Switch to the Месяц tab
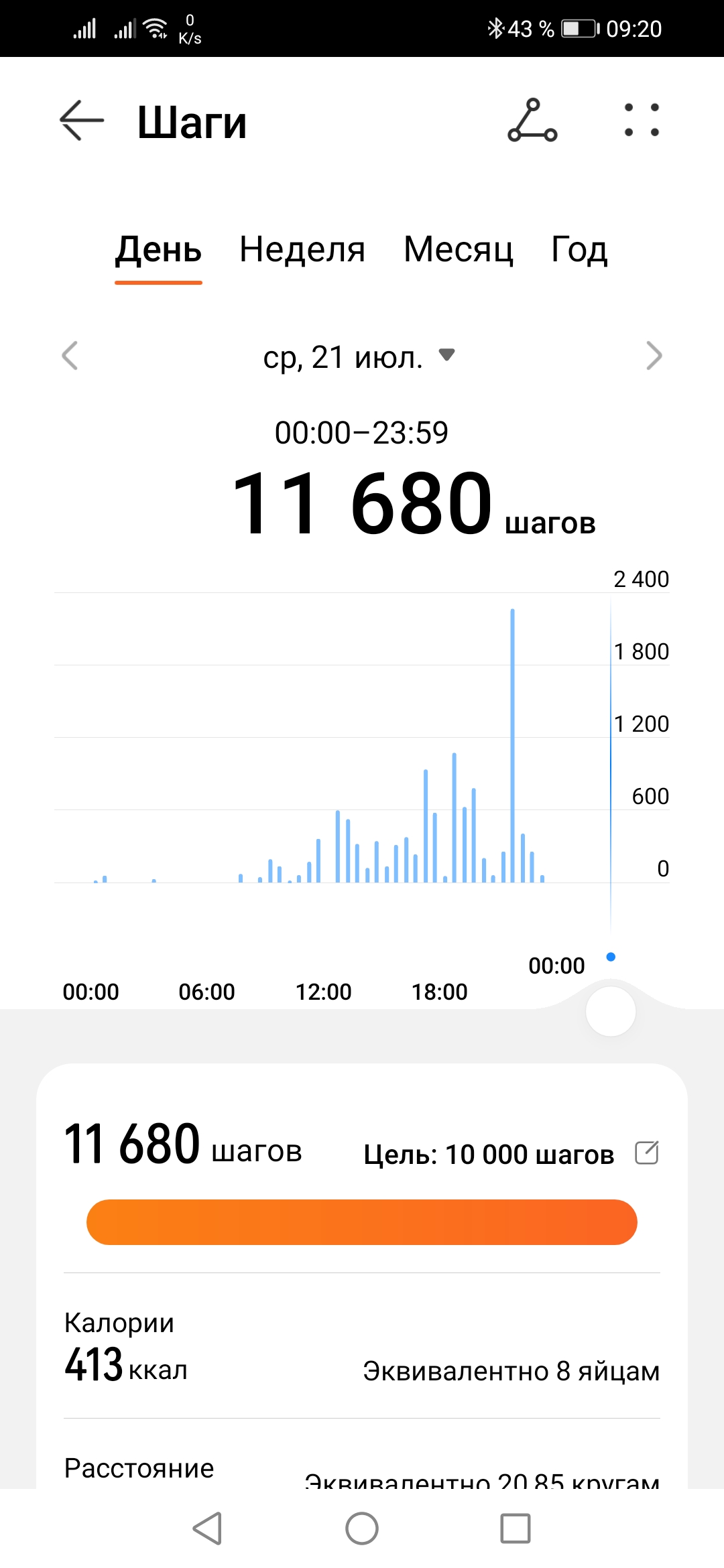The width and height of the screenshot is (724, 1568). pos(459,250)
